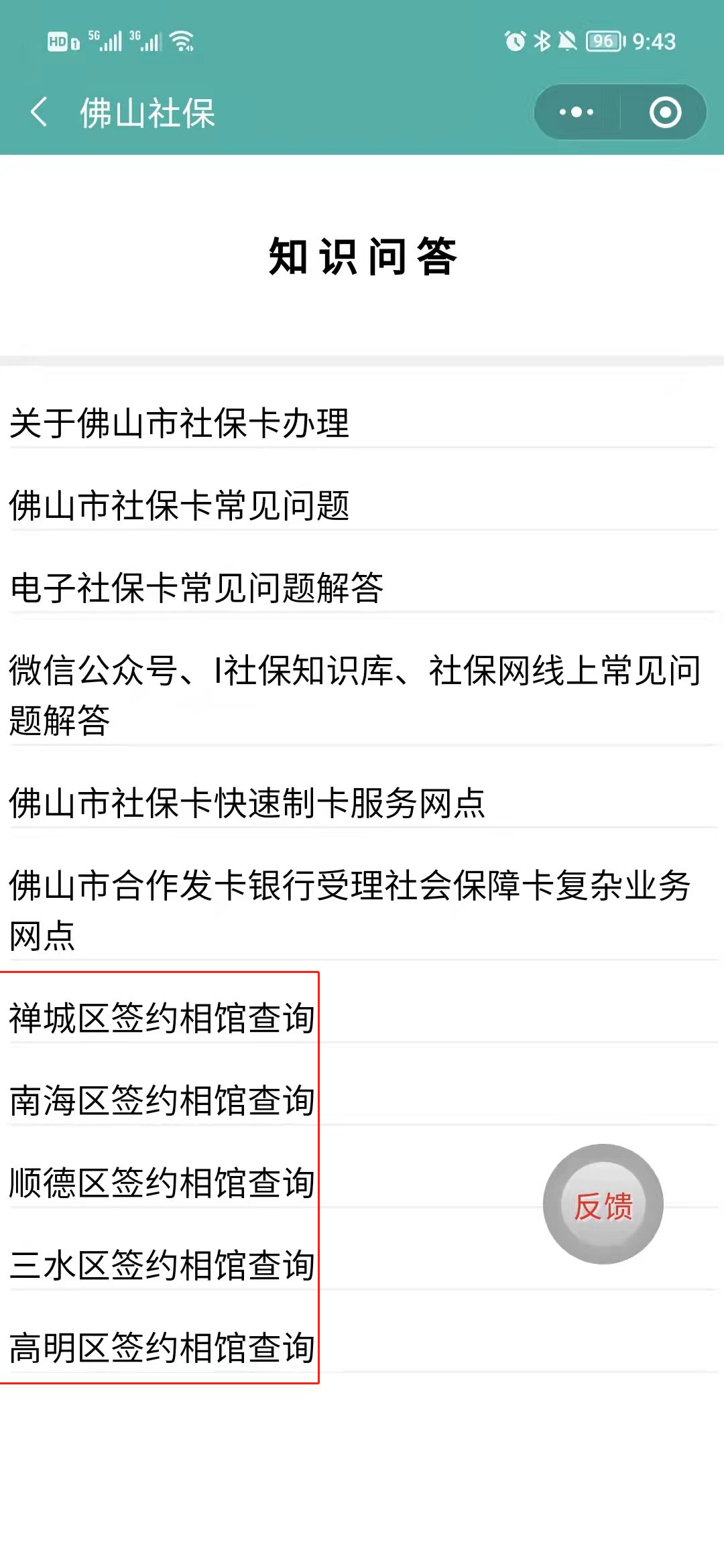Open 关于佛山市社保卡办理
This screenshot has width=724, height=1568.
pyautogui.click(x=180, y=423)
